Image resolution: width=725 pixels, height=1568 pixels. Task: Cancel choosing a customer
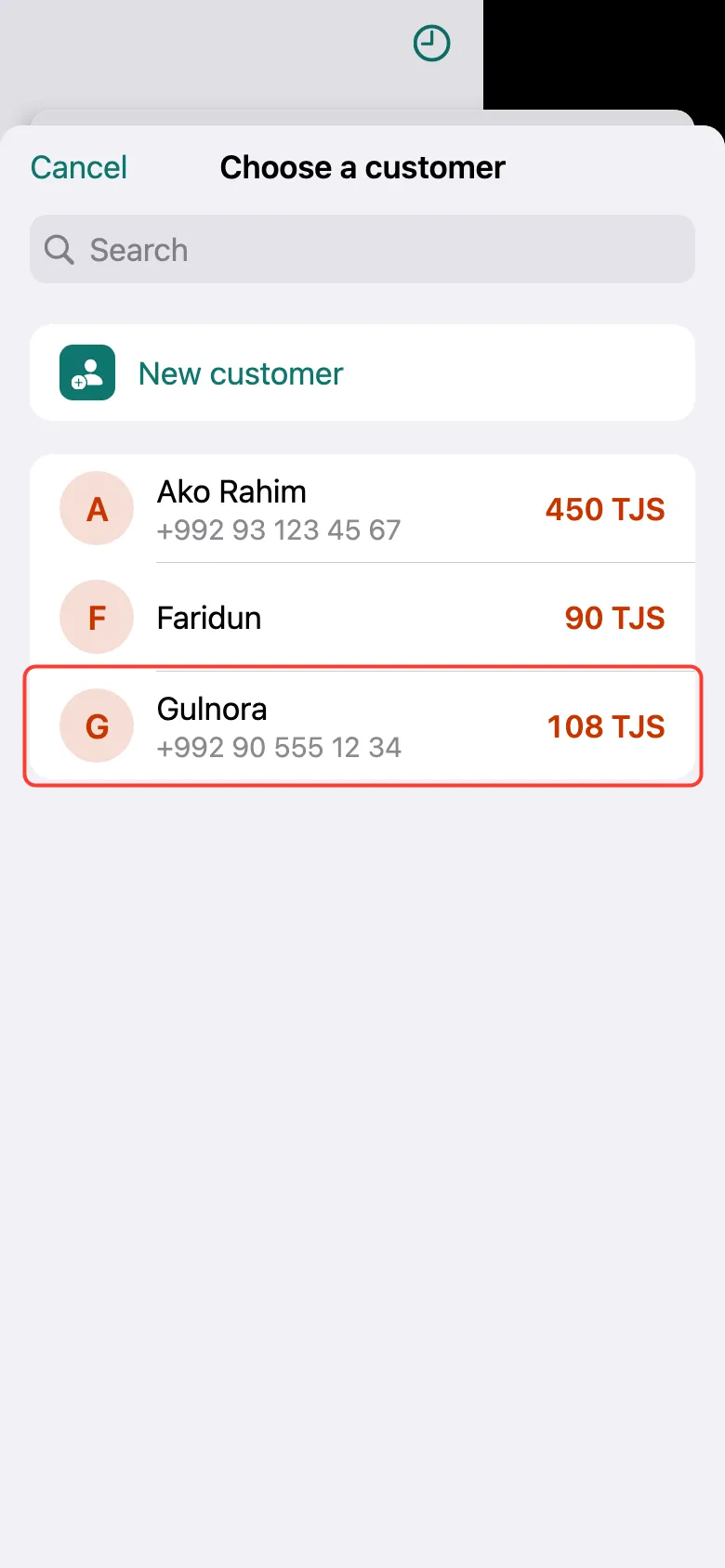click(x=79, y=167)
